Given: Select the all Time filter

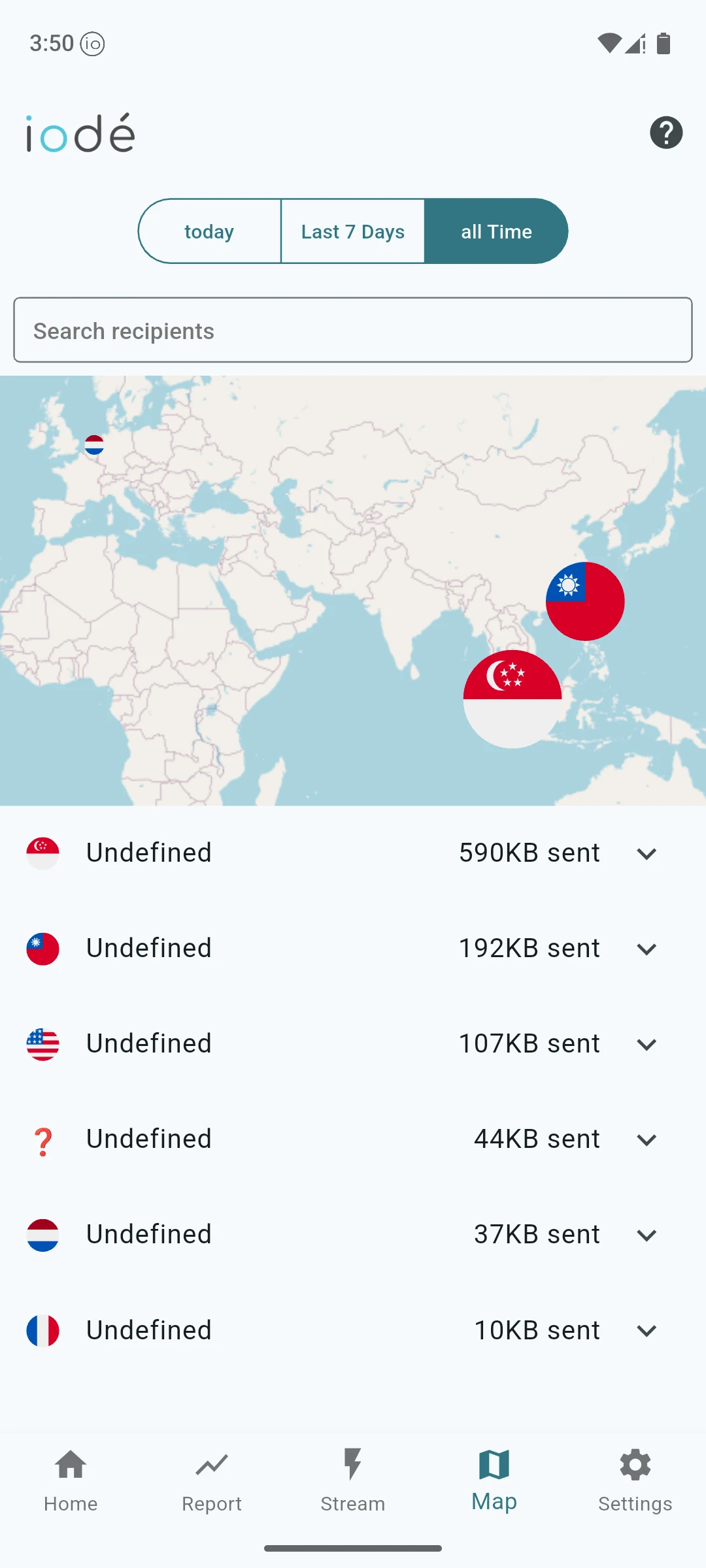Looking at the screenshot, I should (x=496, y=231).
